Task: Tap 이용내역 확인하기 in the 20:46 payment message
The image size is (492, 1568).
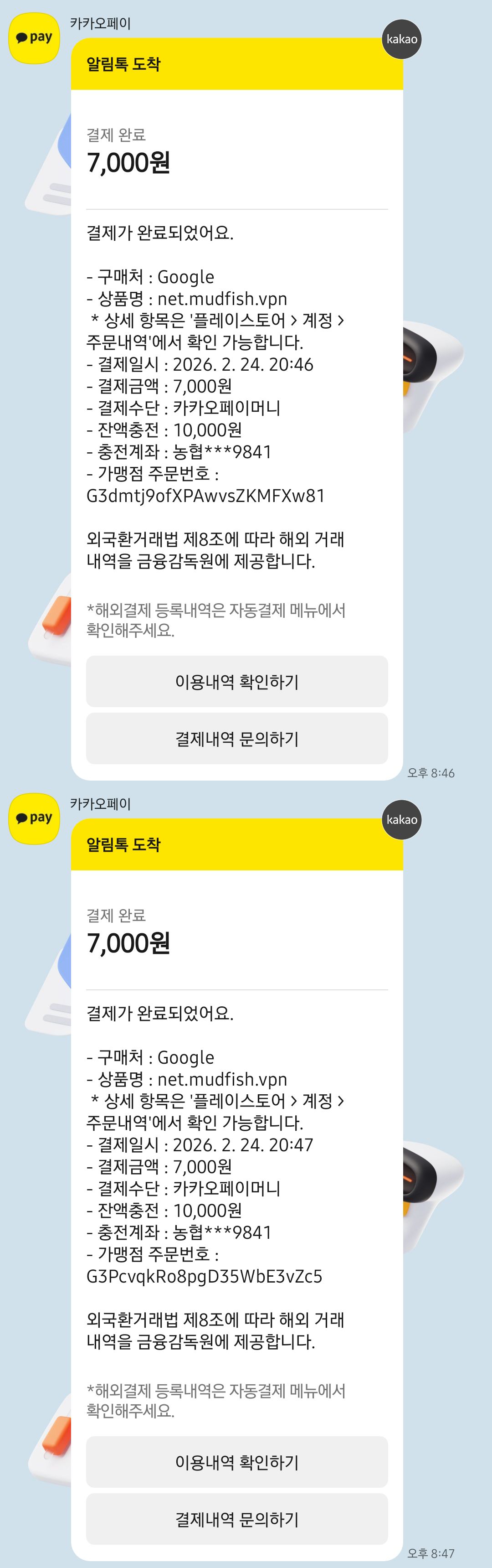Action: coord(236,681)
